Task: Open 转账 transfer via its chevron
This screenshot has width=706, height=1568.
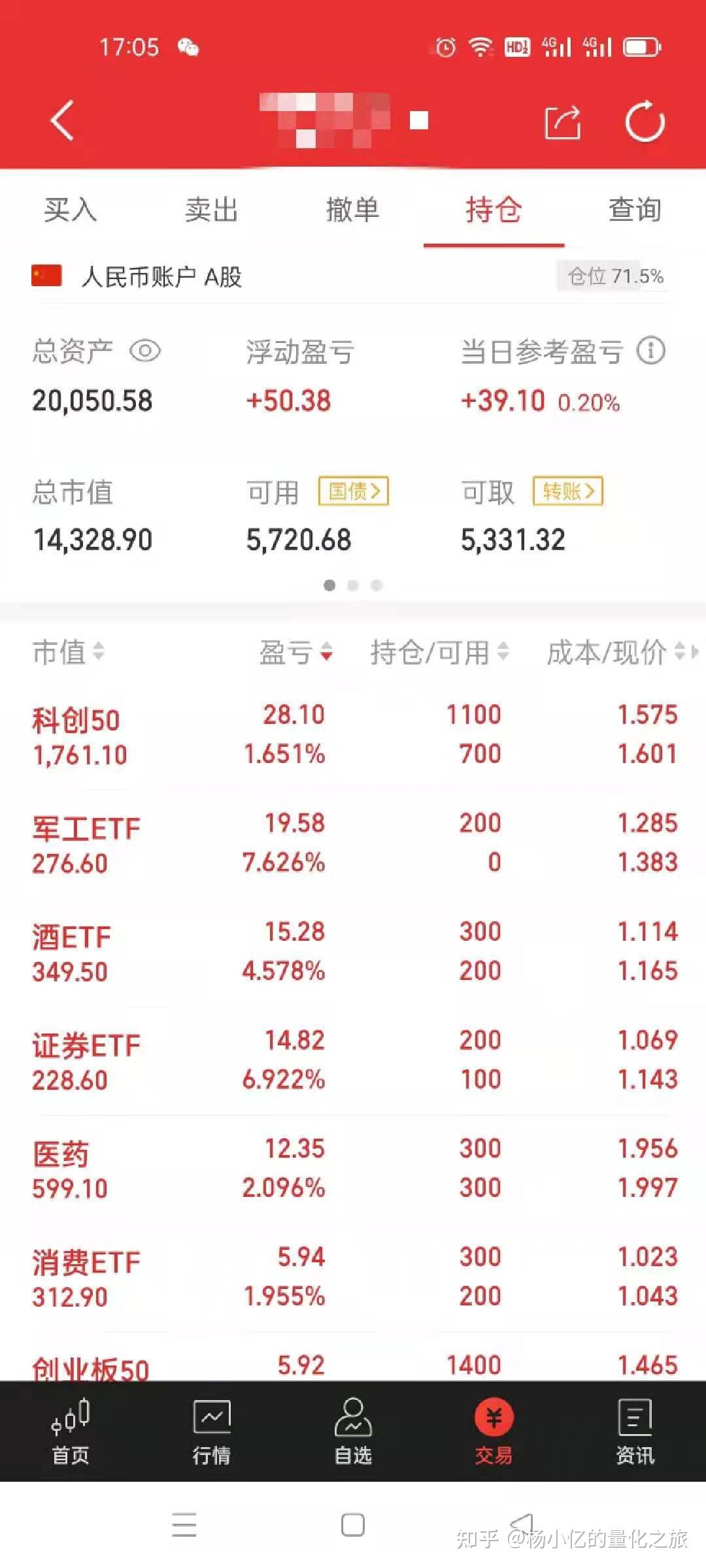Action: (x=567, y=491)
